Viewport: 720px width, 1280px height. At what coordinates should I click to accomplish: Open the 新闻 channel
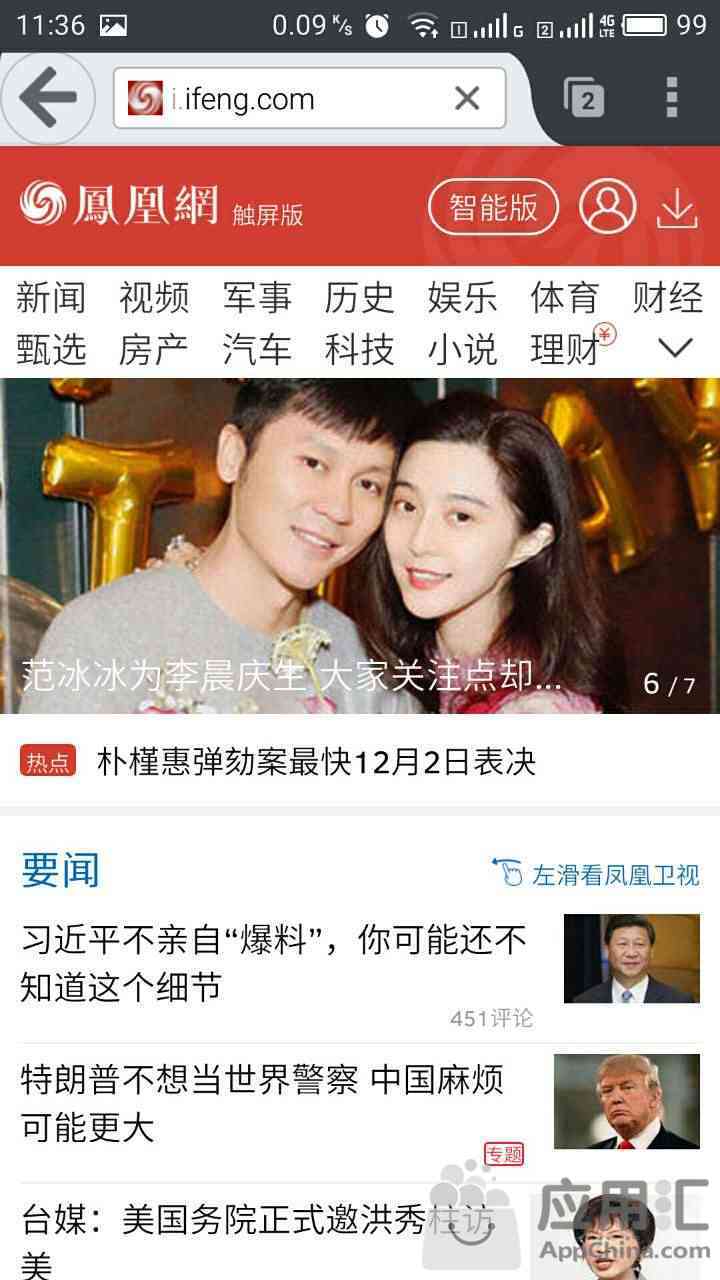[51, 298]
